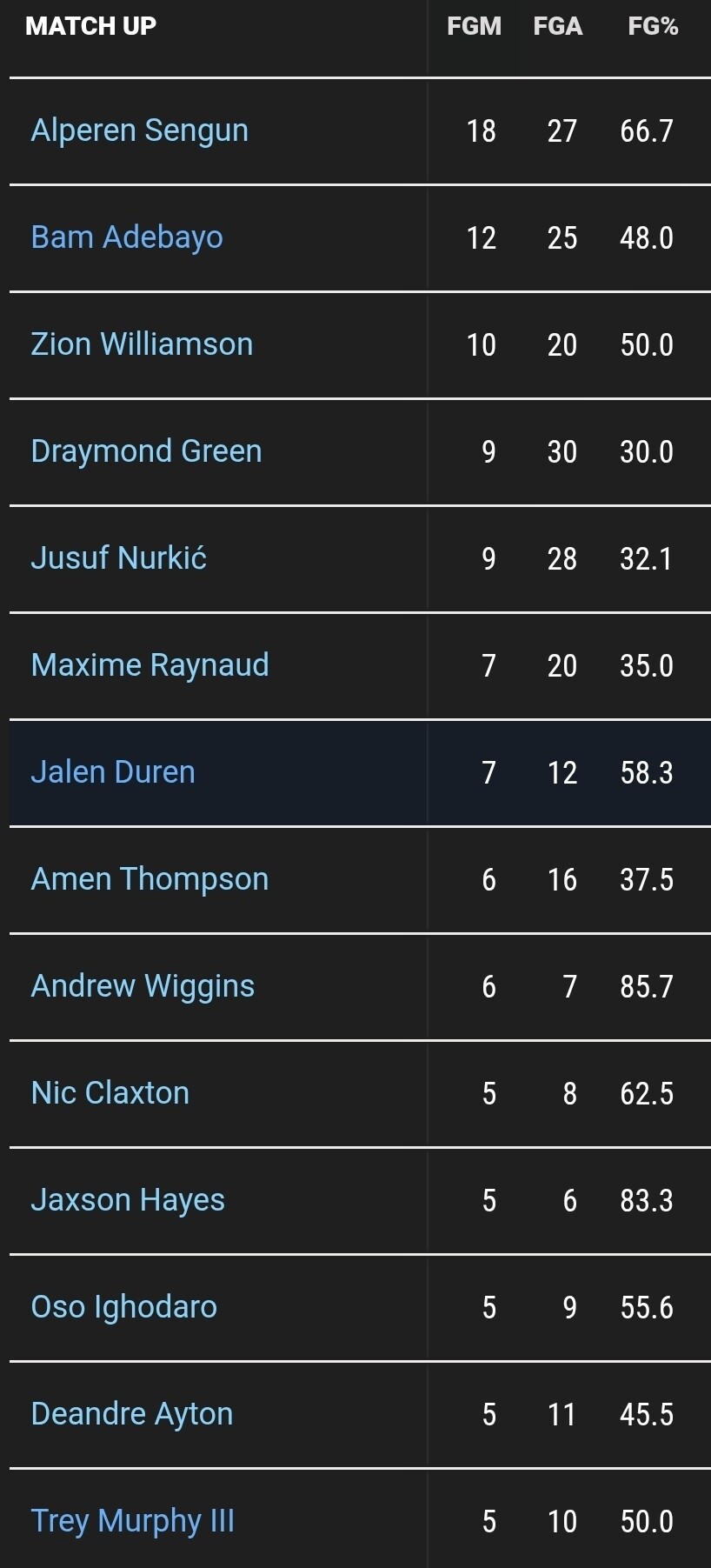Open Alperen Sengun's player page
711x1568 pixels.
tap(140, 131)
